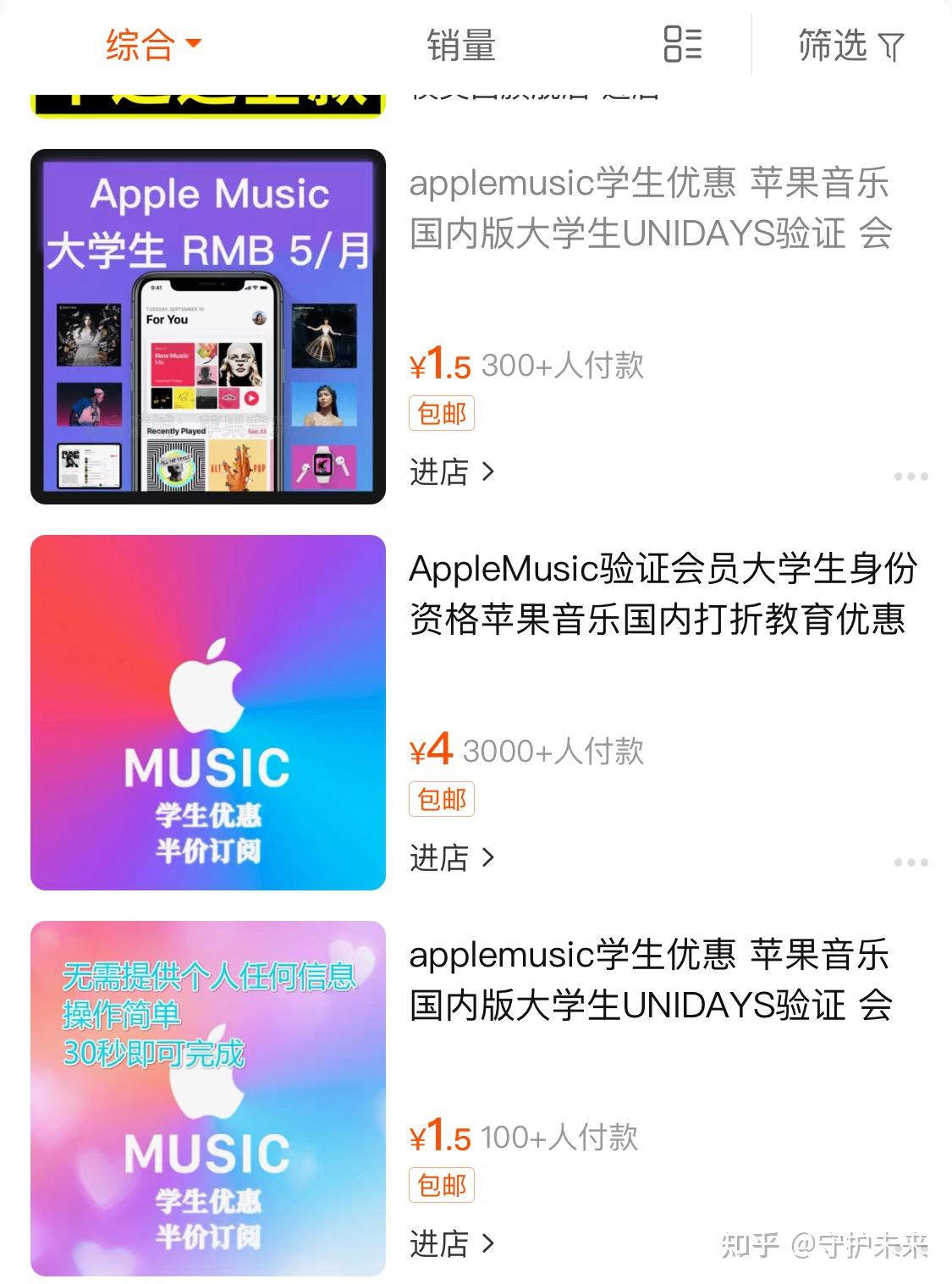Screen dimensions: 952x1284
Task: Select the 综合 tab
Action: click(x=140, y=44)
